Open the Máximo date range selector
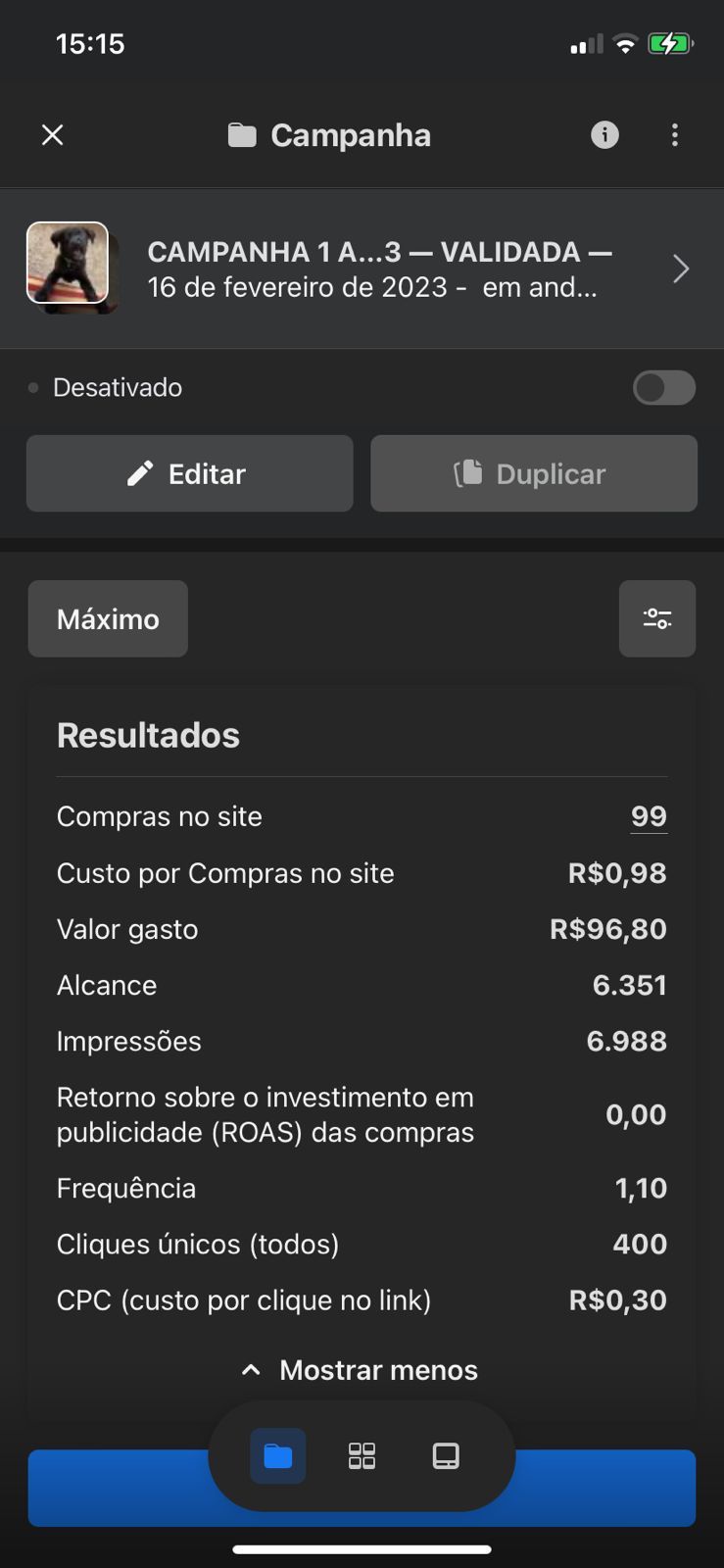This screenshot has height=1568, width=724. pos(108,618)
